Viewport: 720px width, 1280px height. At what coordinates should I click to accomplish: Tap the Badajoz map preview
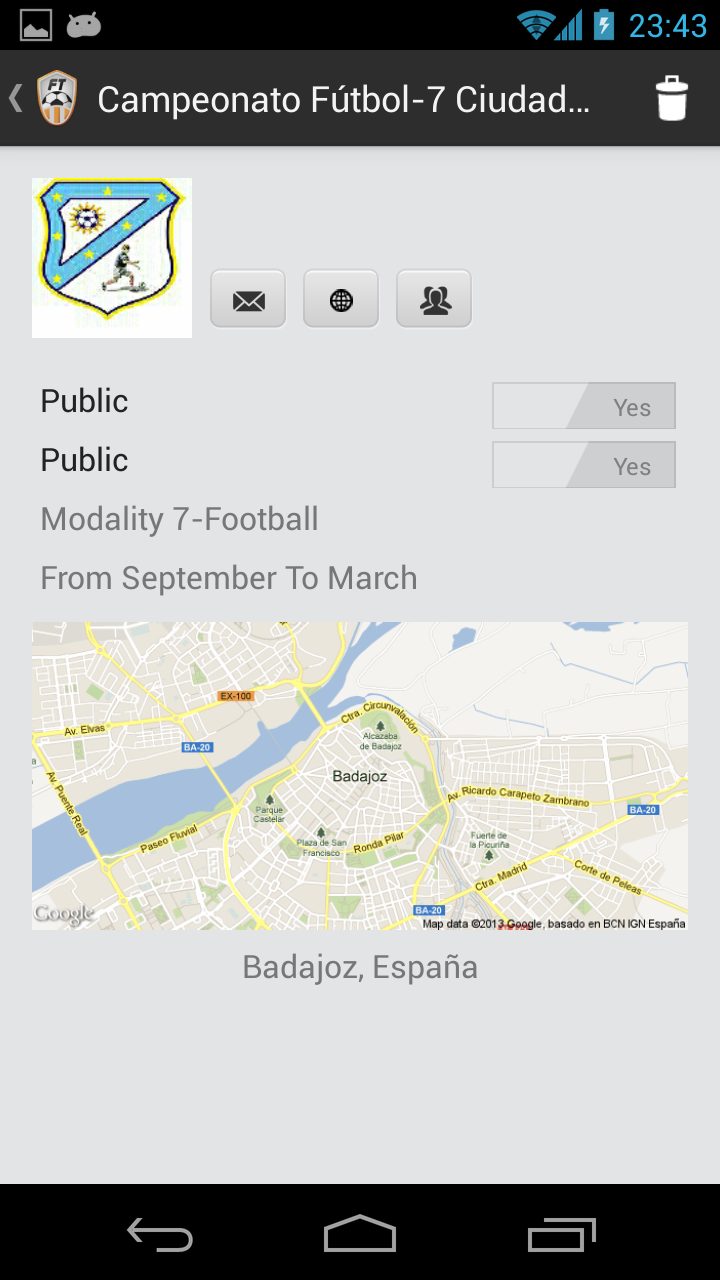[x=360, y=775]
